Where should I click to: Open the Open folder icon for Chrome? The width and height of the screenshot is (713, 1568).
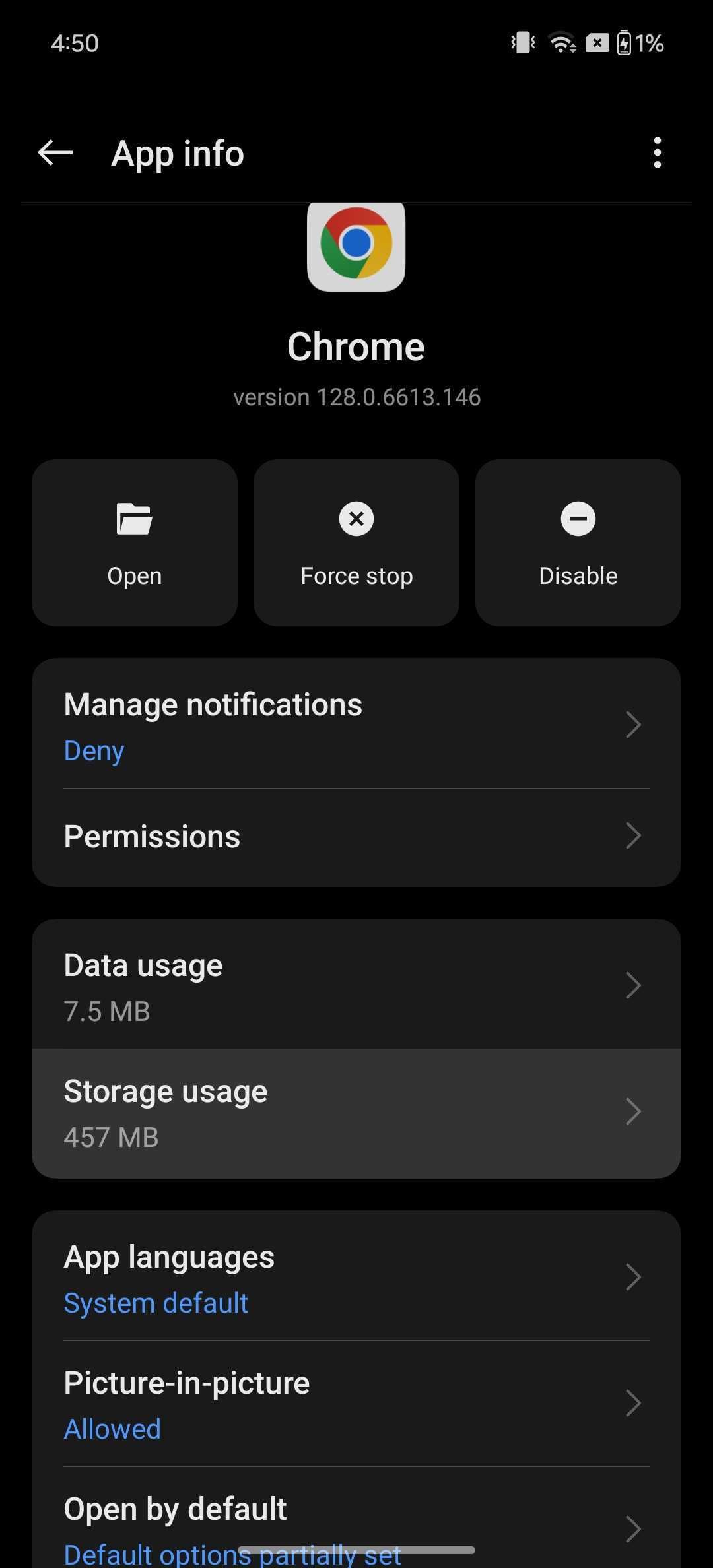pyautogui.click(x=134, y=519)
